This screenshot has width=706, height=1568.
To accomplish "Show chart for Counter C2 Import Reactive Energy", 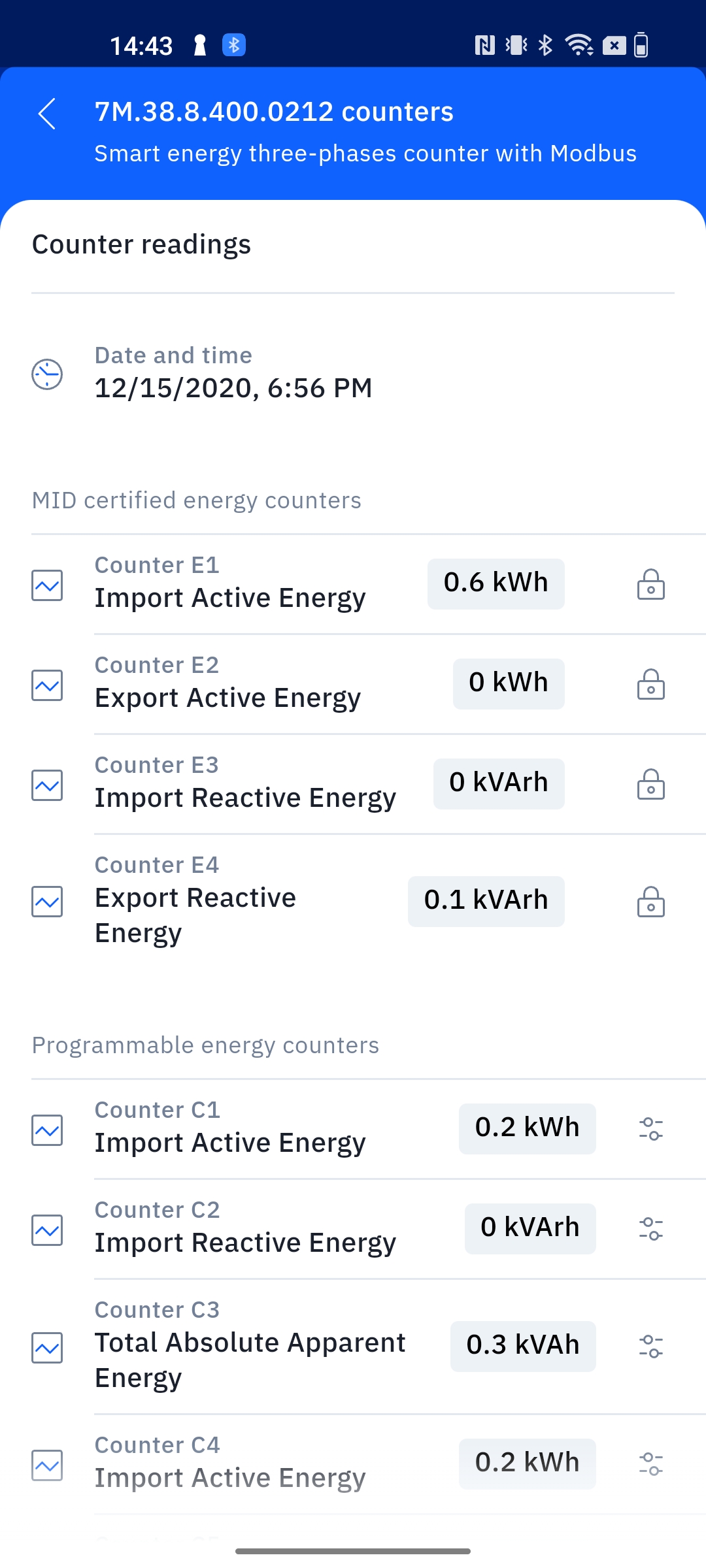I will coord(47,1230).
